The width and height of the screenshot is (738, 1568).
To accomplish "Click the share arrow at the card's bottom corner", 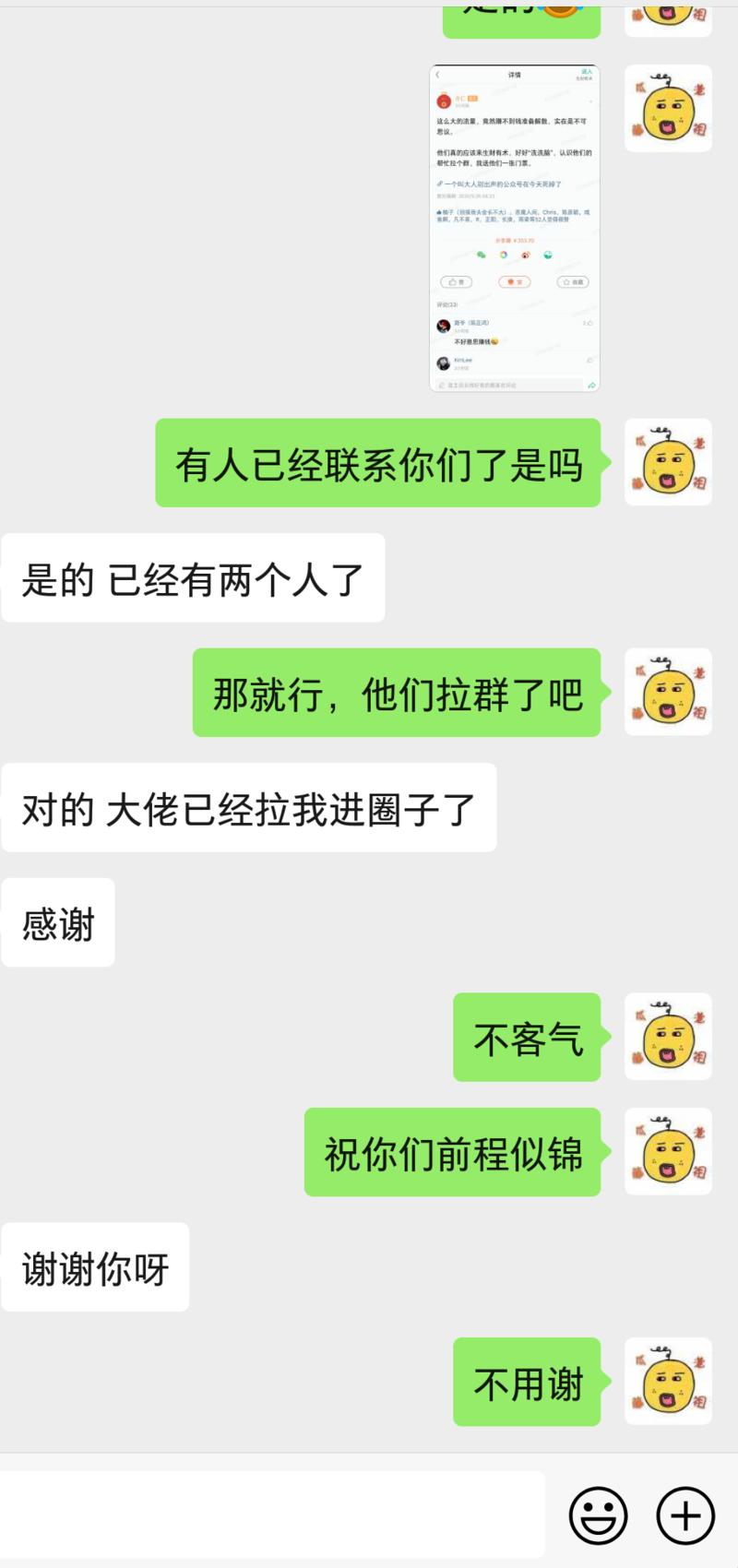I will (591, 384).
